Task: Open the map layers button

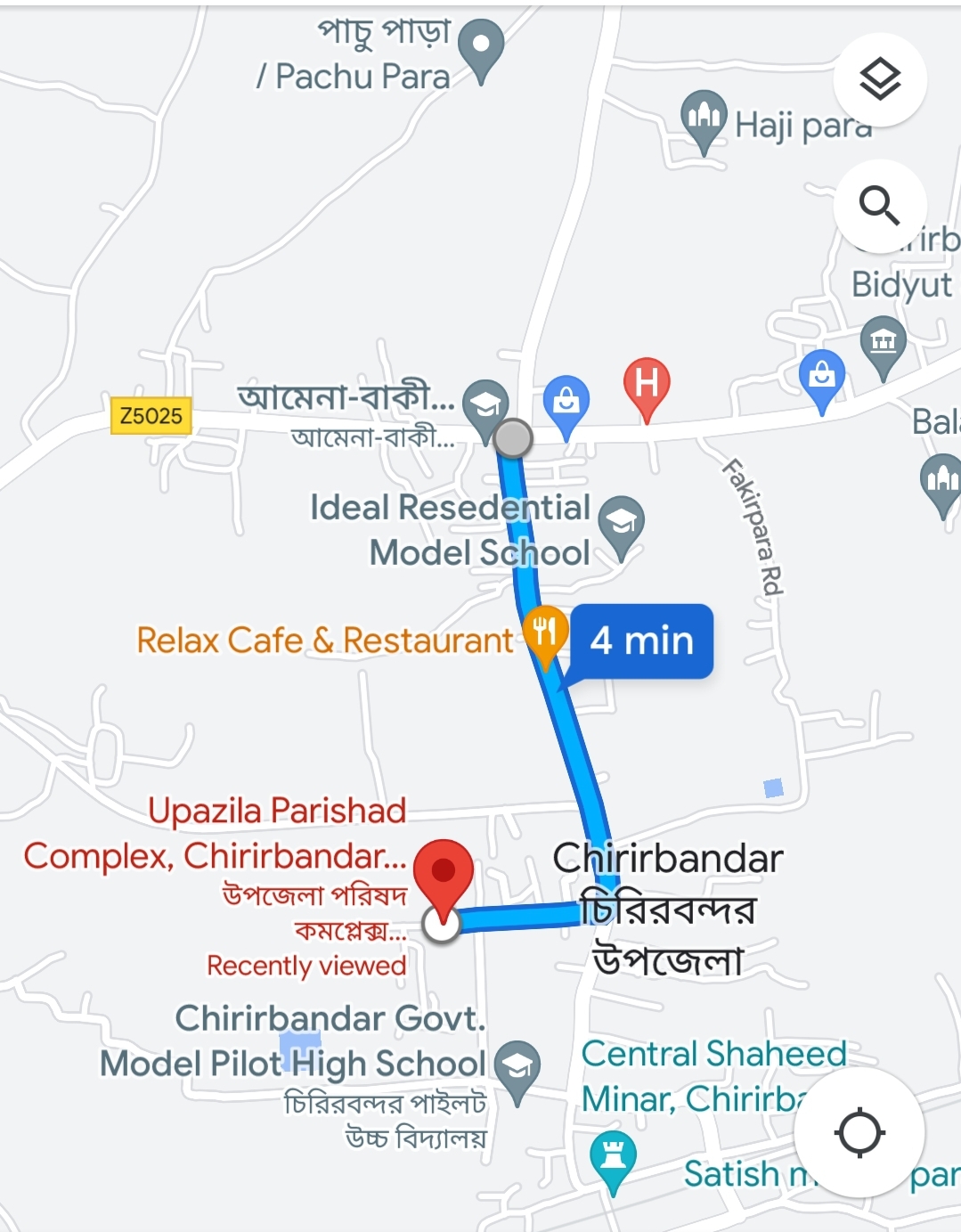Action: 880,79
